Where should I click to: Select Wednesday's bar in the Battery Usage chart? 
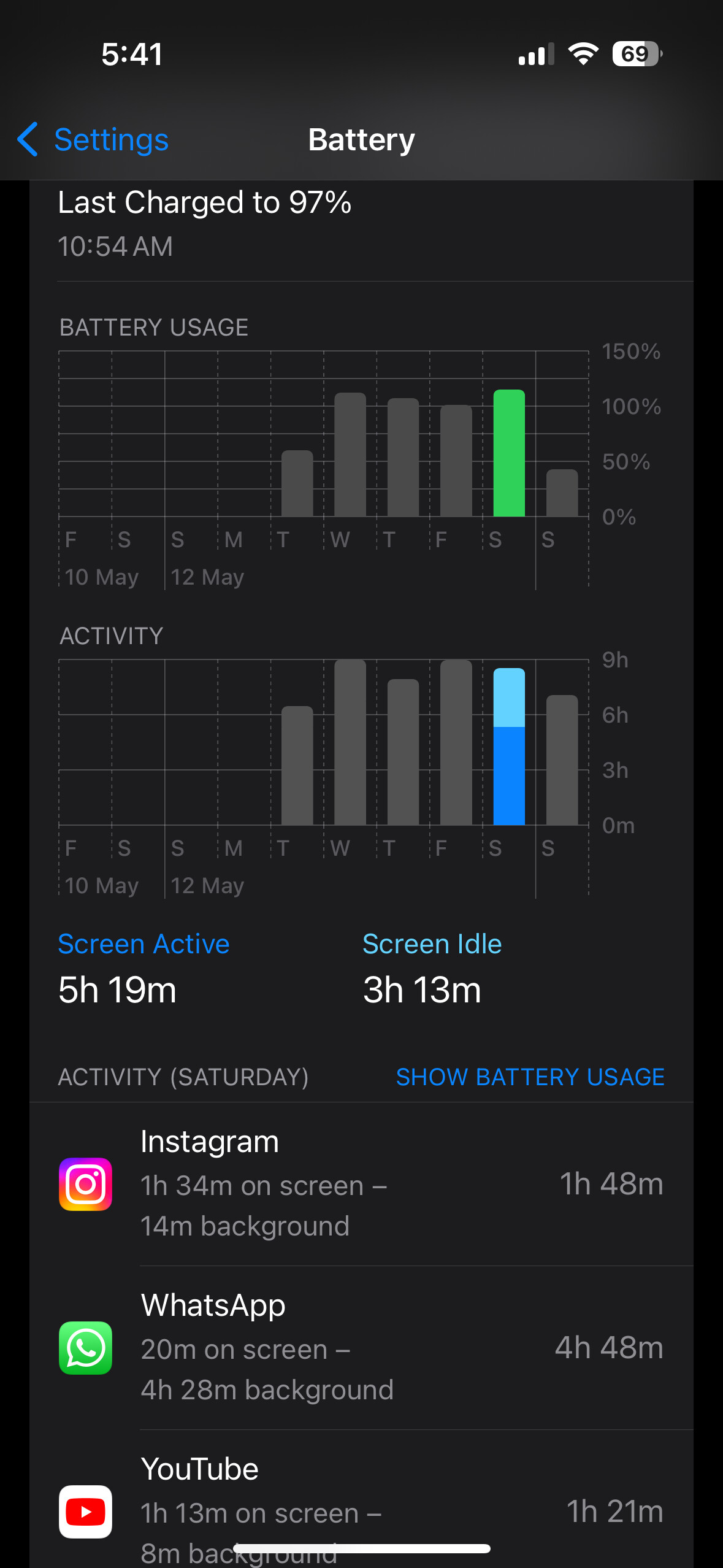(350, 455)
